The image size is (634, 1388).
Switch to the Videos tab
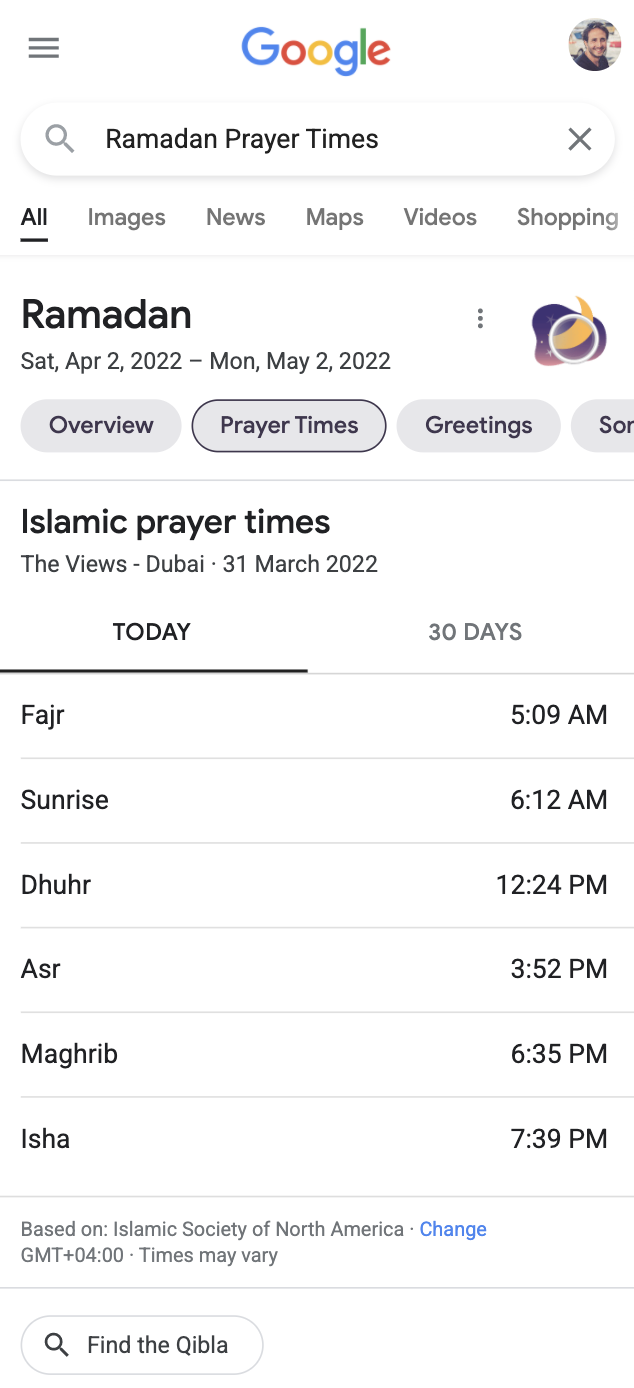point(440,217)
